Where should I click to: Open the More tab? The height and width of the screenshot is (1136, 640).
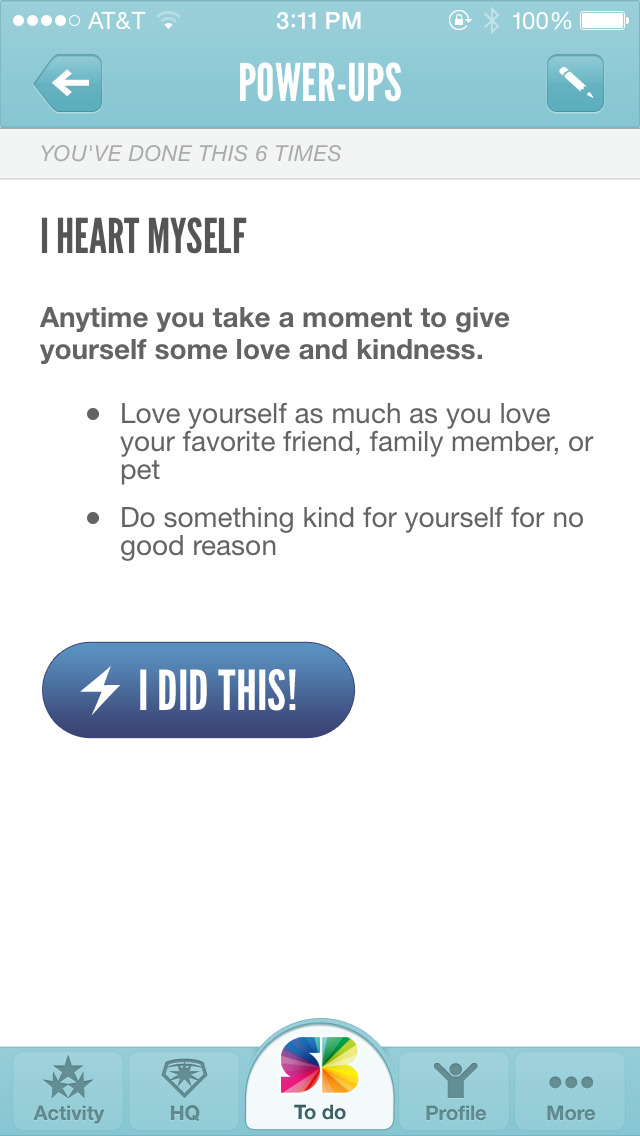(x=571, y=1090)
